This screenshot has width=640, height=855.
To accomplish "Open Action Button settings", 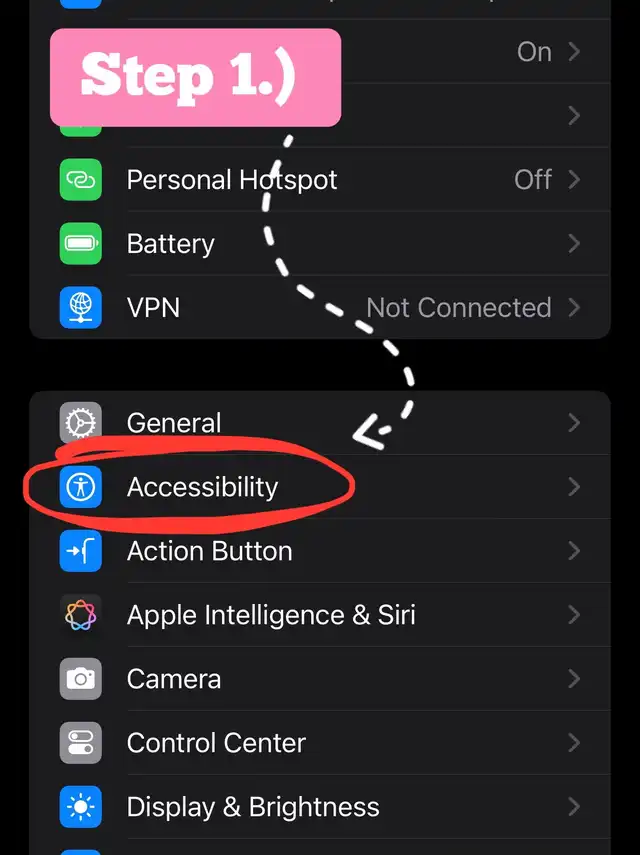I will click(x=320, y=551).
